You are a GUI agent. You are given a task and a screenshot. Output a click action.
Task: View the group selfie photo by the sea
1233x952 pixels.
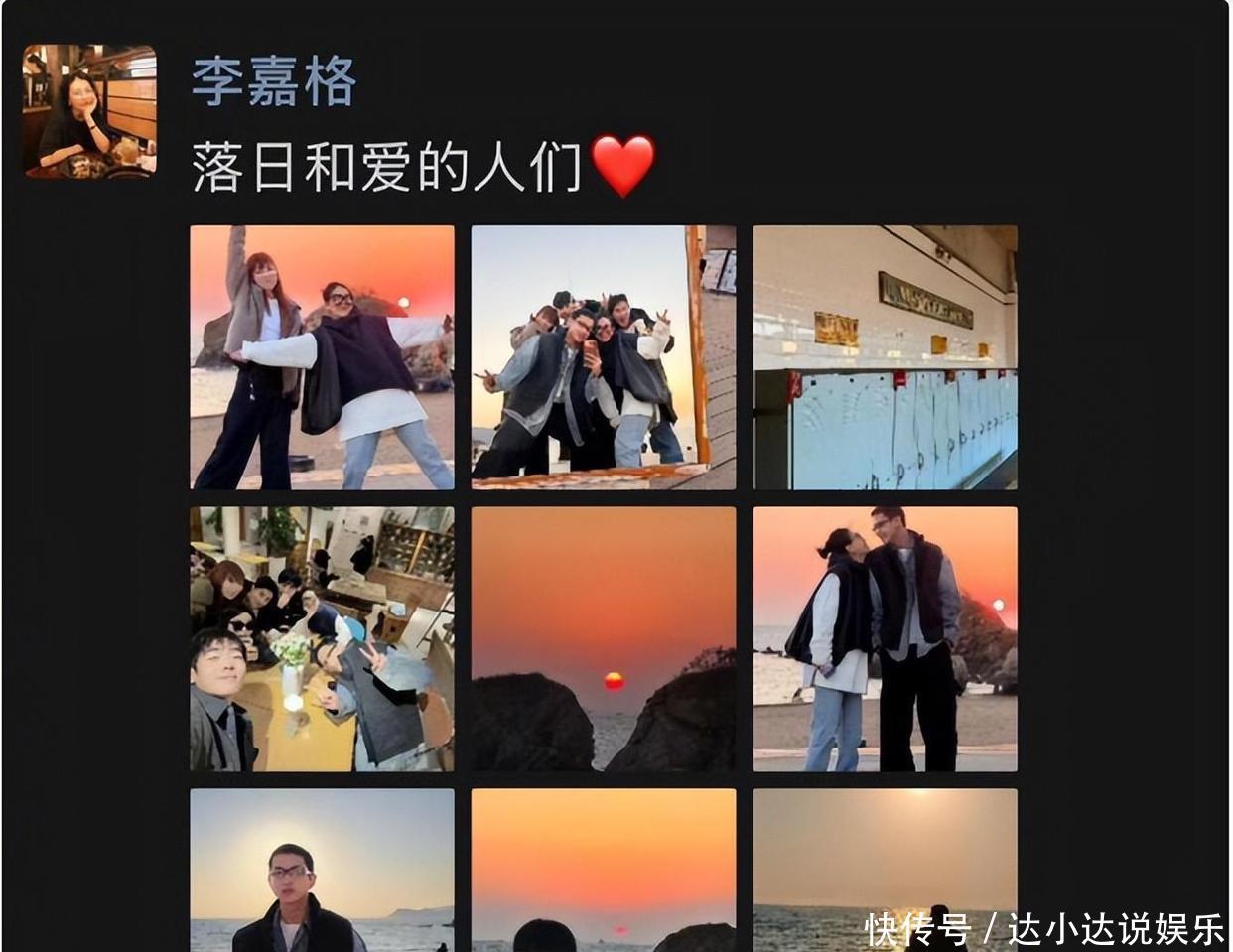[603, 357]
